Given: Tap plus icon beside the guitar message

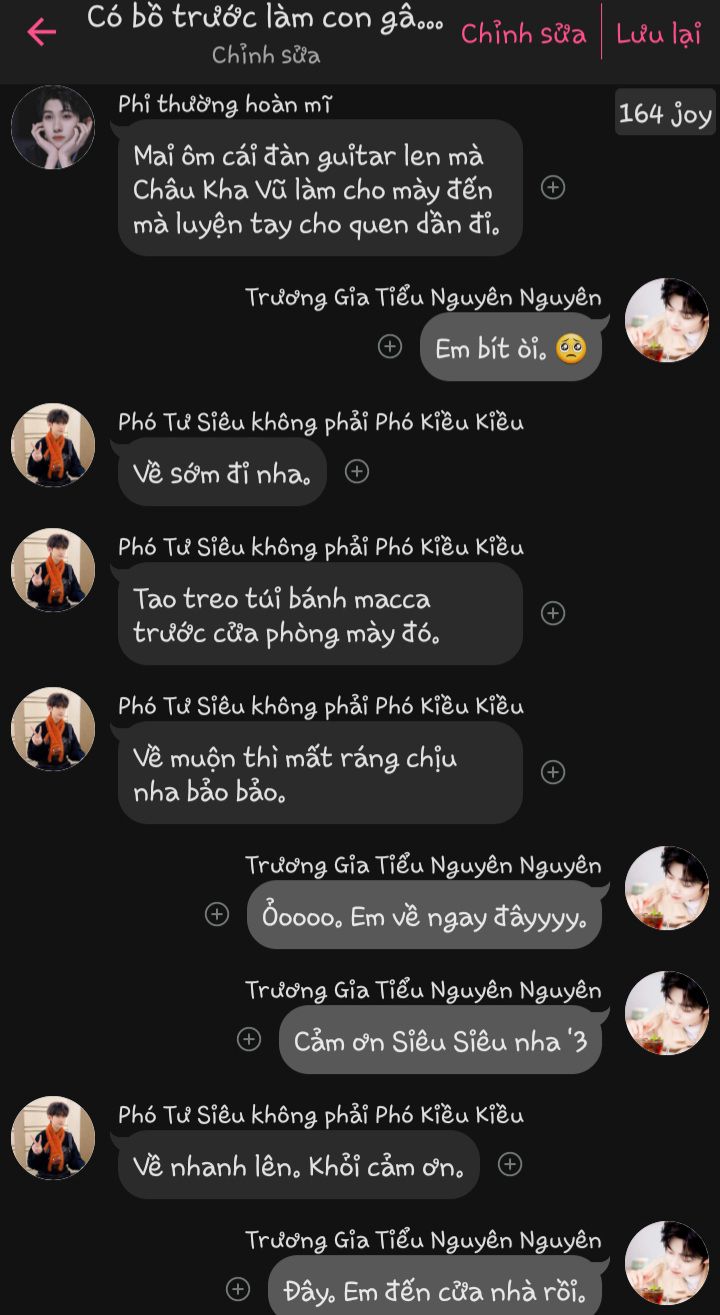Looking at the screenshot, I should (553, 187).
